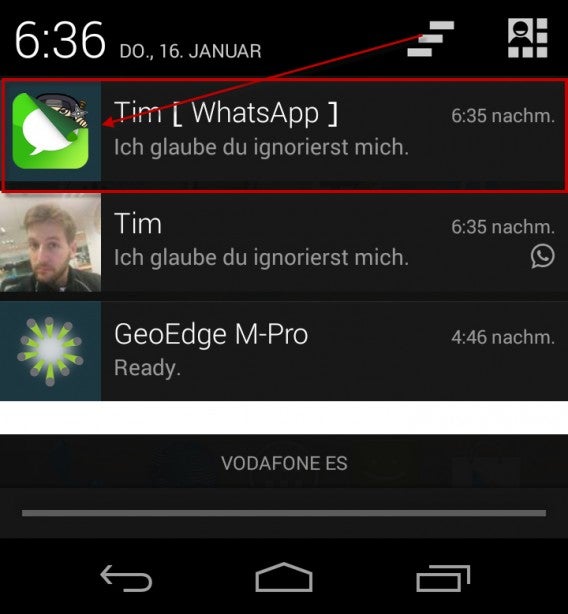The width and height of the screenshot is (568, 614).
Task: Show recent apps
Action: point(443,578)
